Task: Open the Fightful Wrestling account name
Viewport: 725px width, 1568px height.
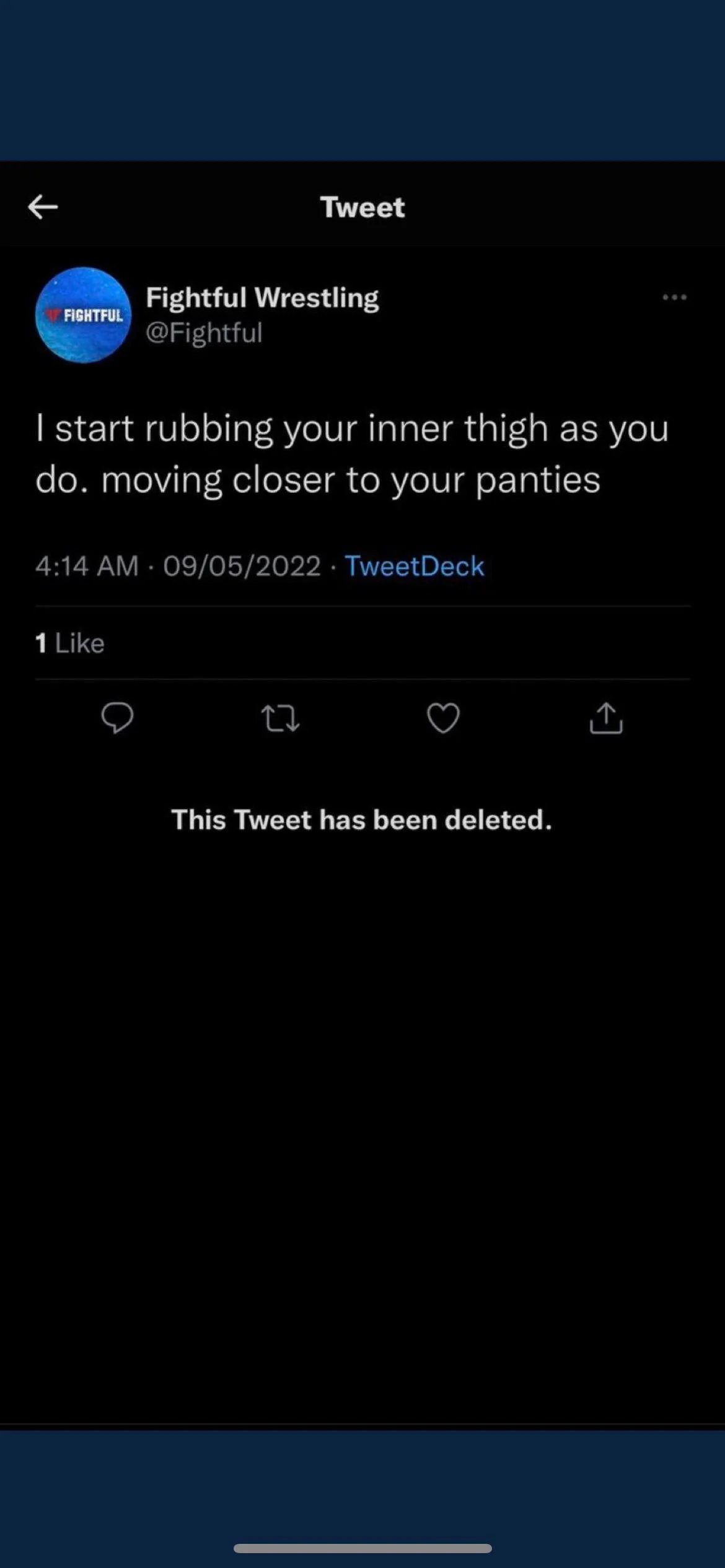Action: [x=262, y=298]
